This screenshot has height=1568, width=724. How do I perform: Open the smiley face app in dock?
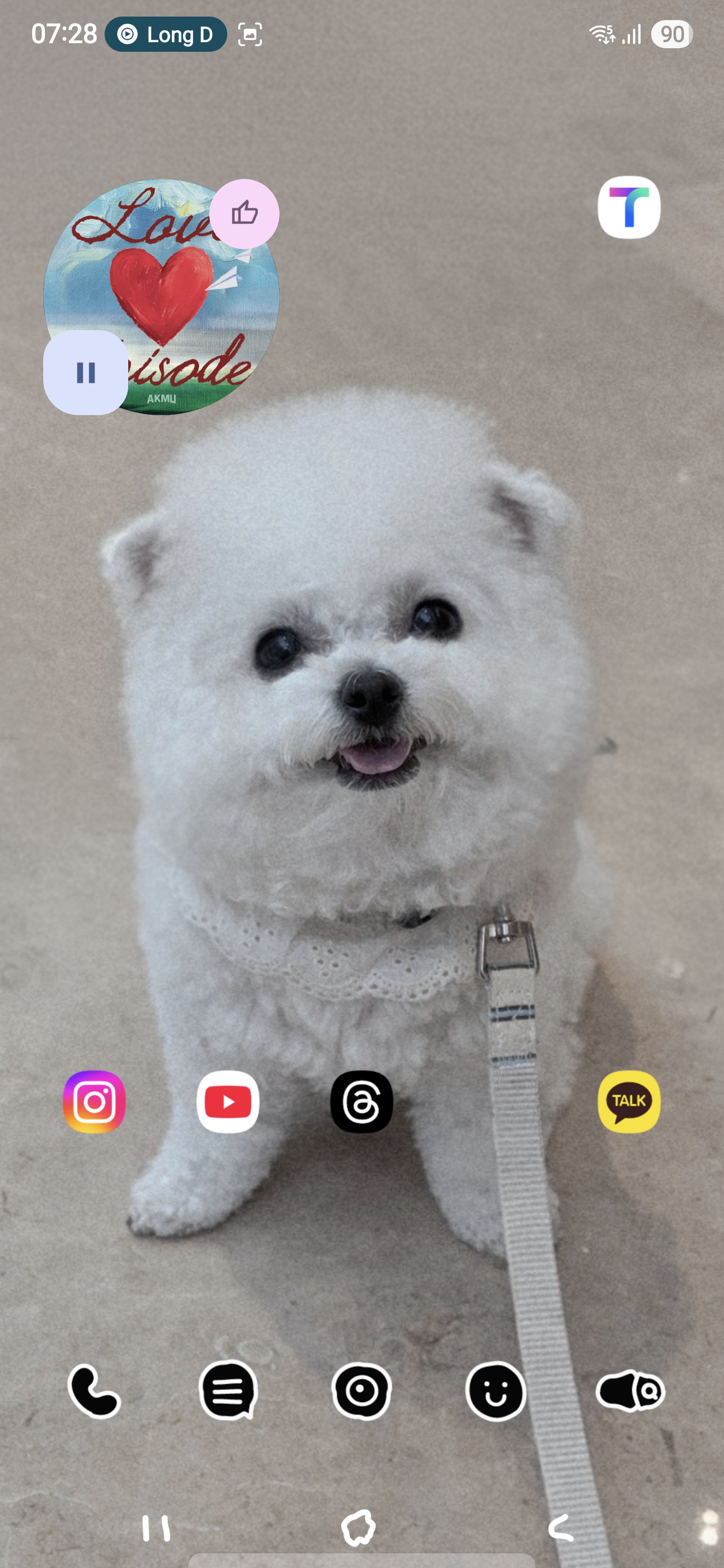495,1390
